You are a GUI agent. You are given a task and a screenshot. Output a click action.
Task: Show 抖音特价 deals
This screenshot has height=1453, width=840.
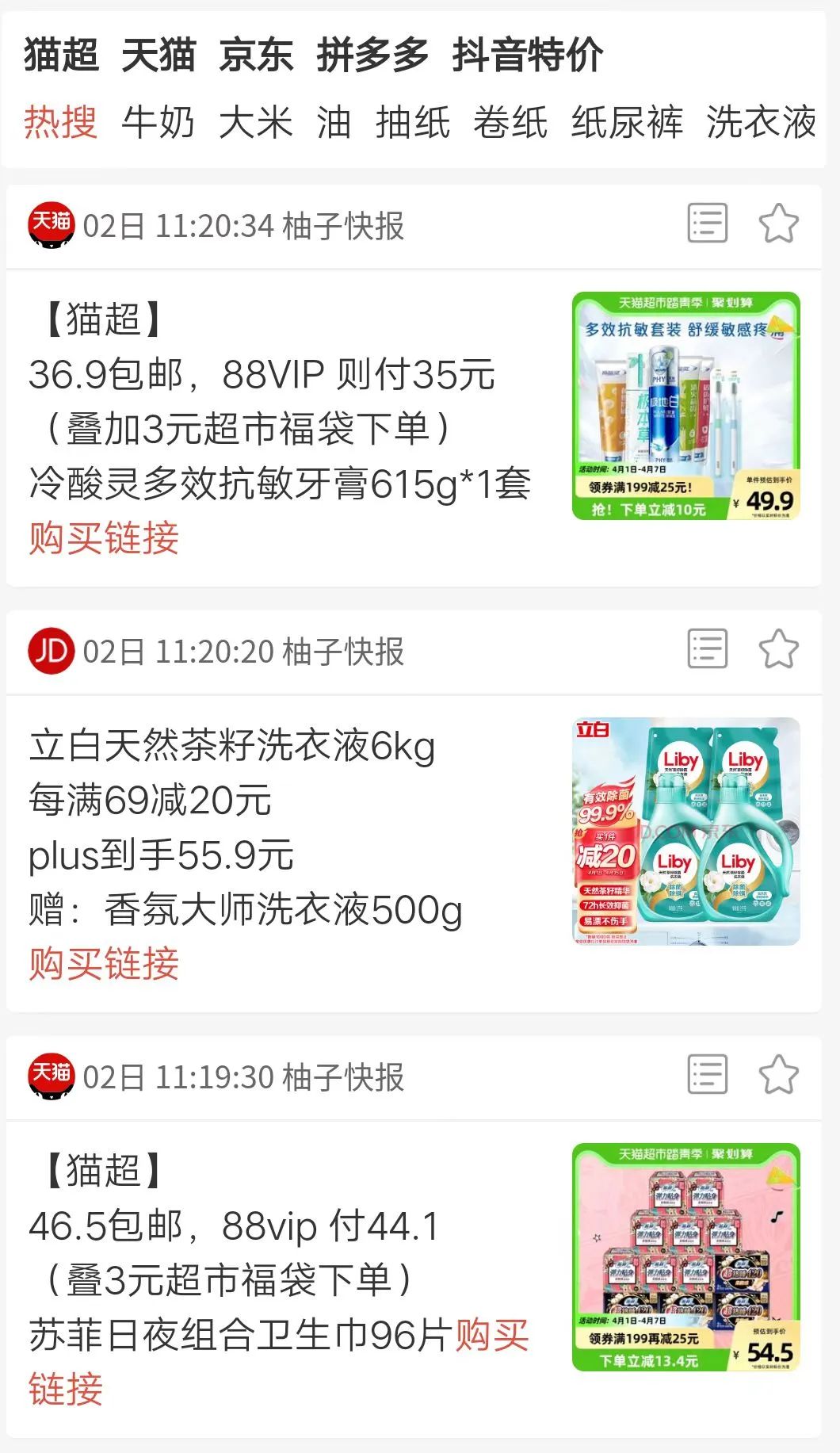click(x=528, y=55)
